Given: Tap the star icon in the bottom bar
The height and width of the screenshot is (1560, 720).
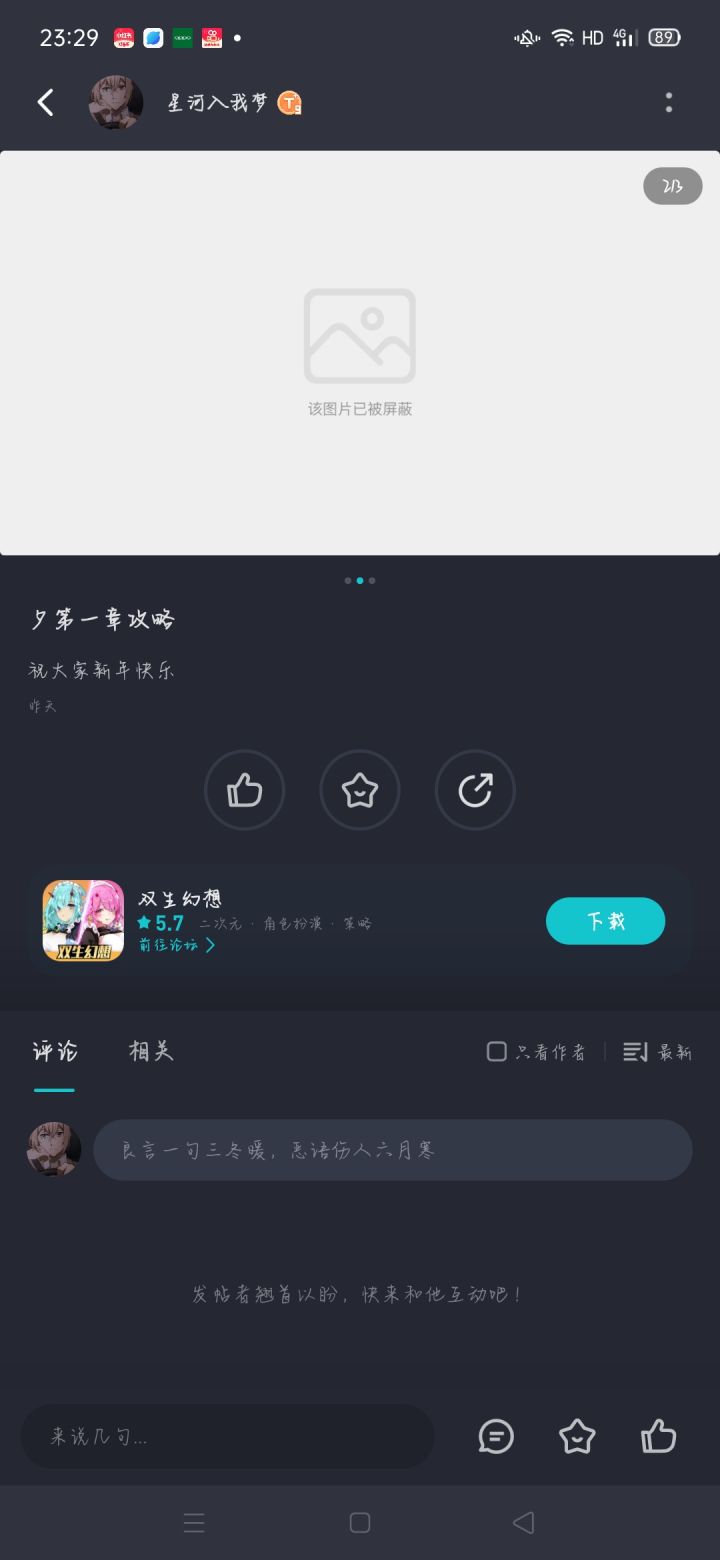Looking at the screenshot, I should click(577, 1437).
